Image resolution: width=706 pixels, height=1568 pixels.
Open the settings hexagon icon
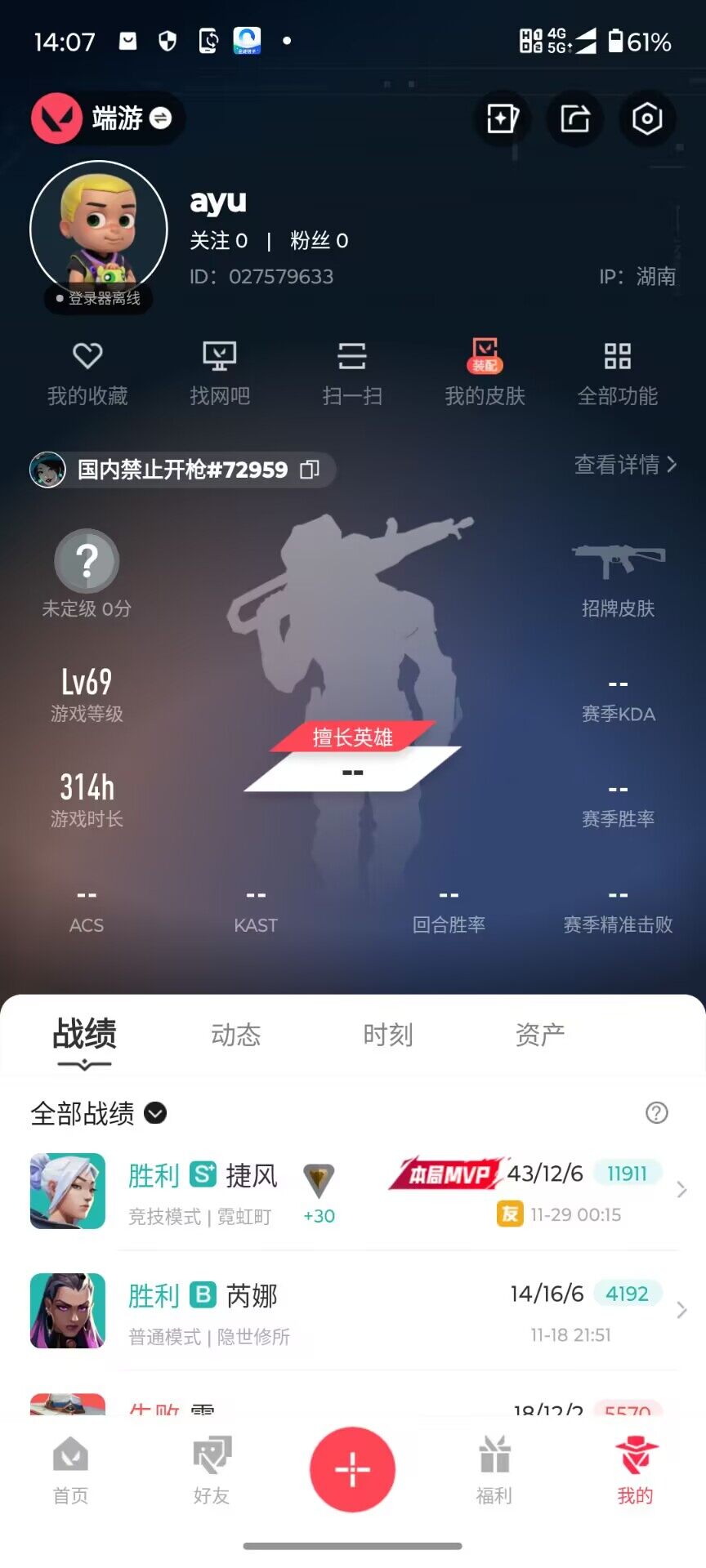(646, 119)
